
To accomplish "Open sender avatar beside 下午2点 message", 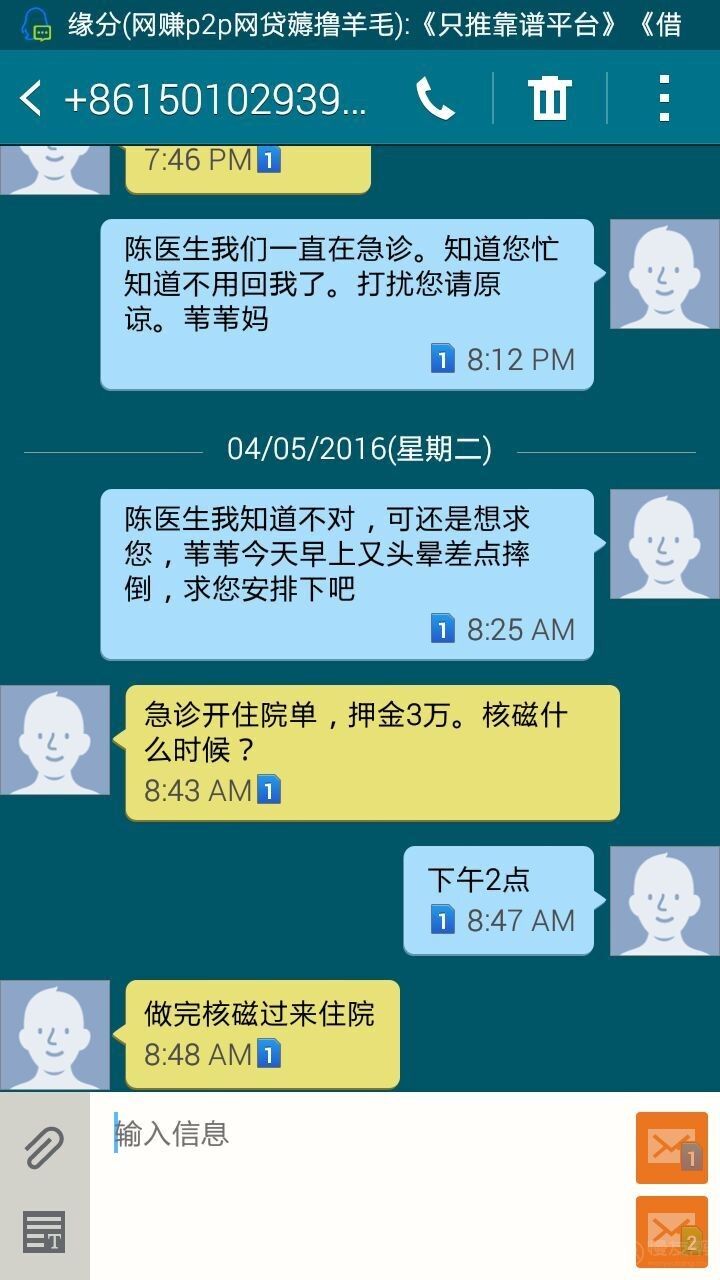I will [x=665, y=901].
